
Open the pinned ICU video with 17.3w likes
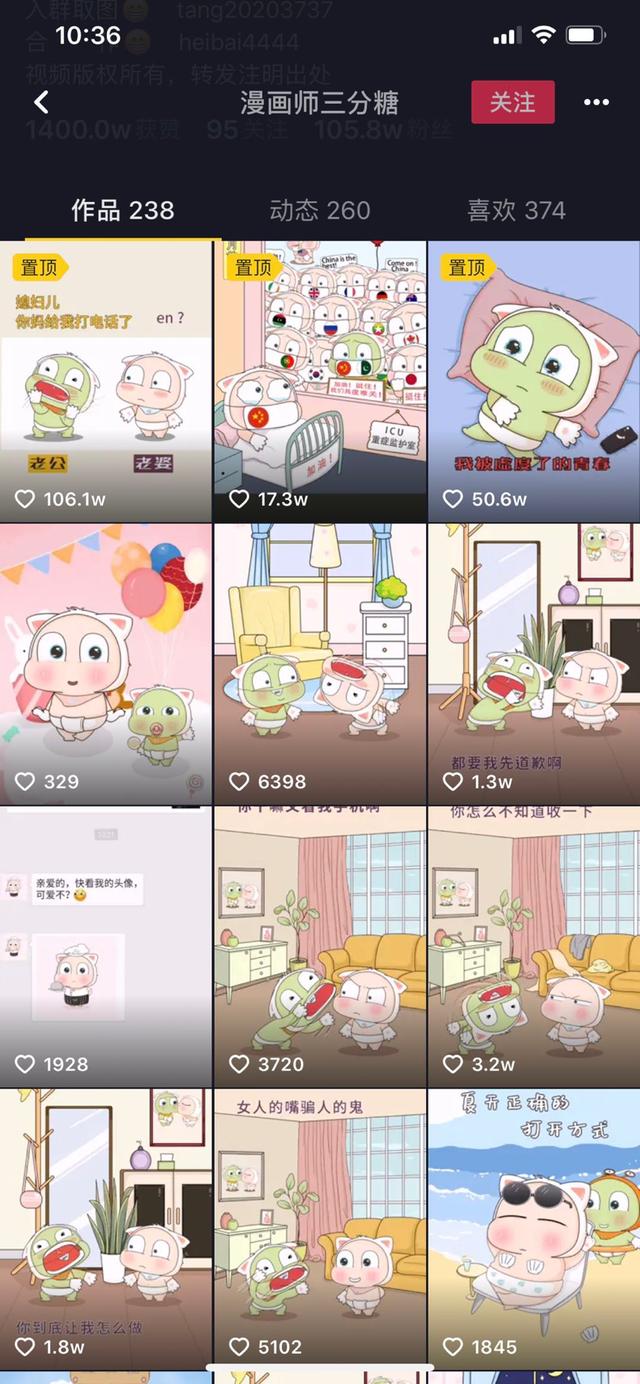pyautogui.click(x=320, y=380)
